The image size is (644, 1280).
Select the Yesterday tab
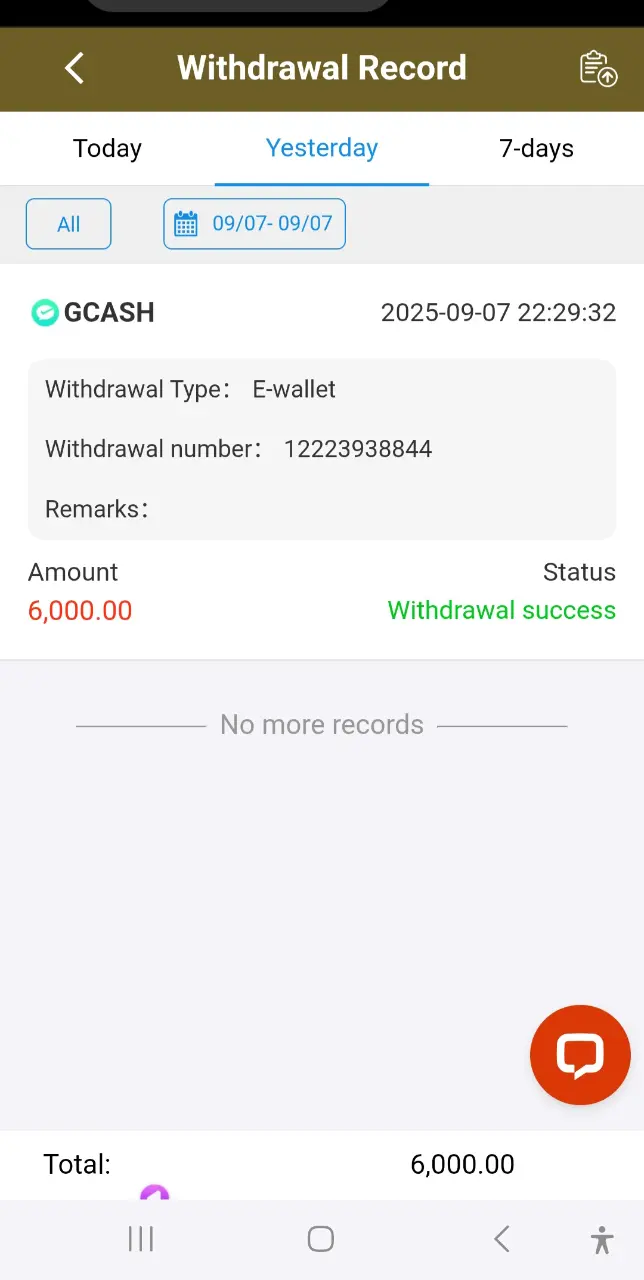pyautogui.click(x=322, y=148)
